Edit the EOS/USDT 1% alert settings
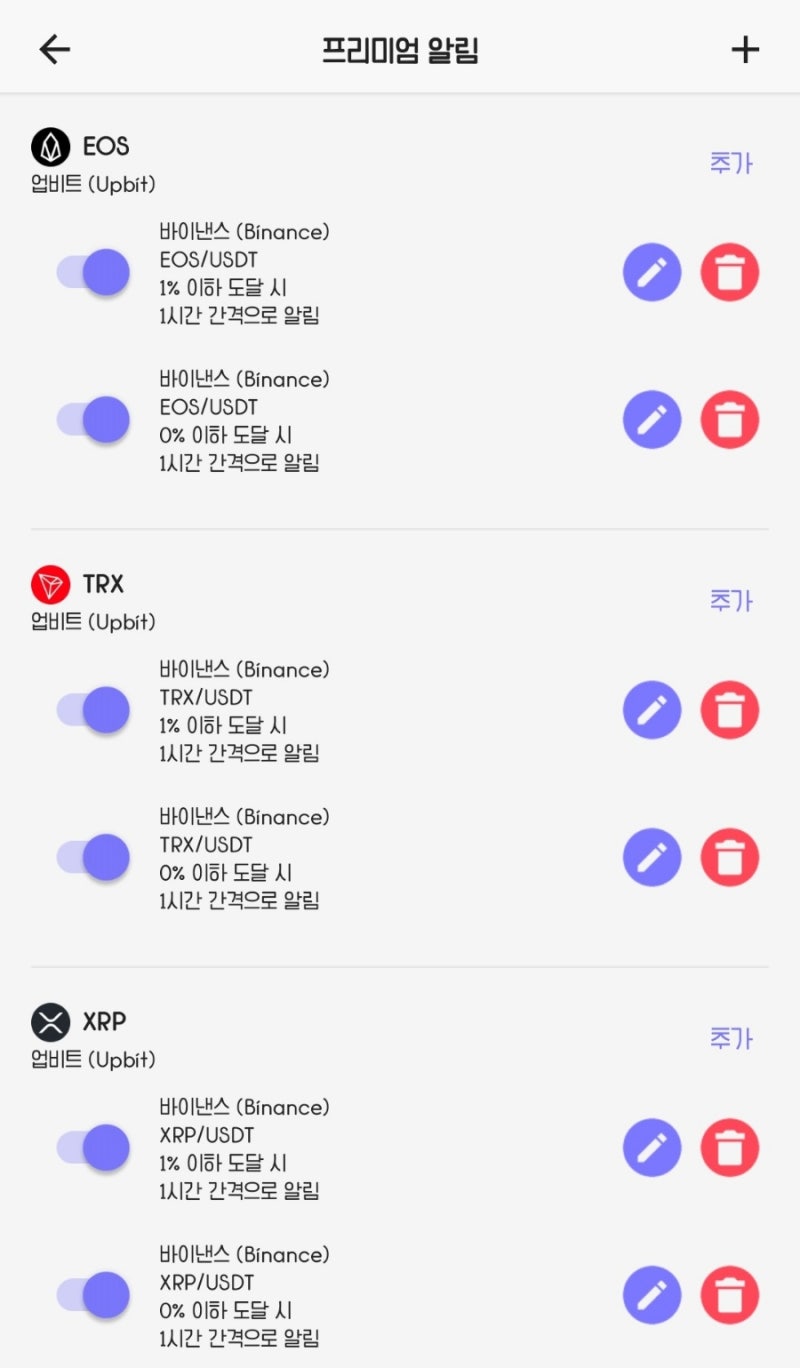This screenshot has width=800, height=1368. pos(651,271)
